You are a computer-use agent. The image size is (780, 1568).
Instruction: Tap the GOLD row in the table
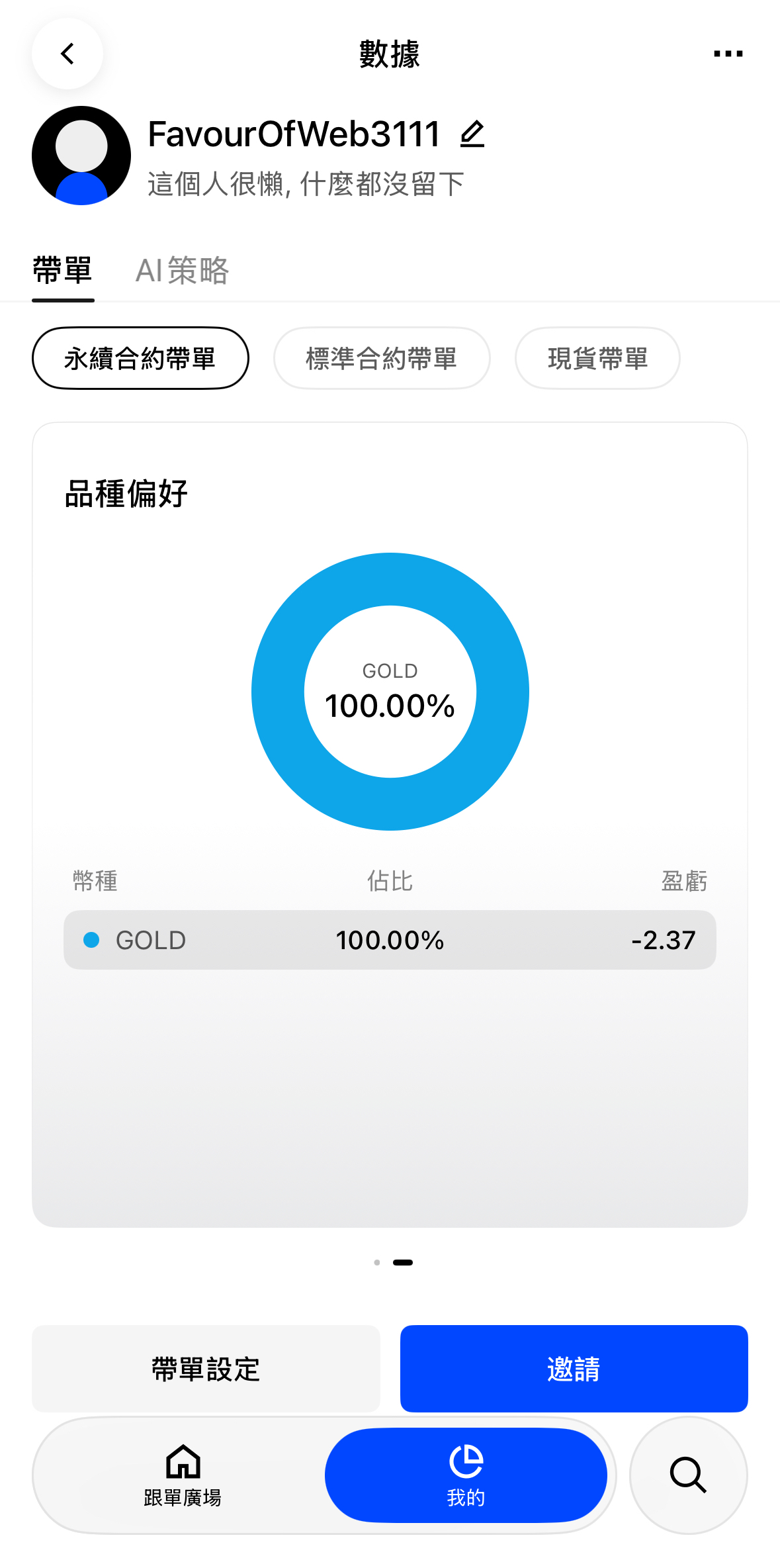pyautogui.click(x=390, y=940)
